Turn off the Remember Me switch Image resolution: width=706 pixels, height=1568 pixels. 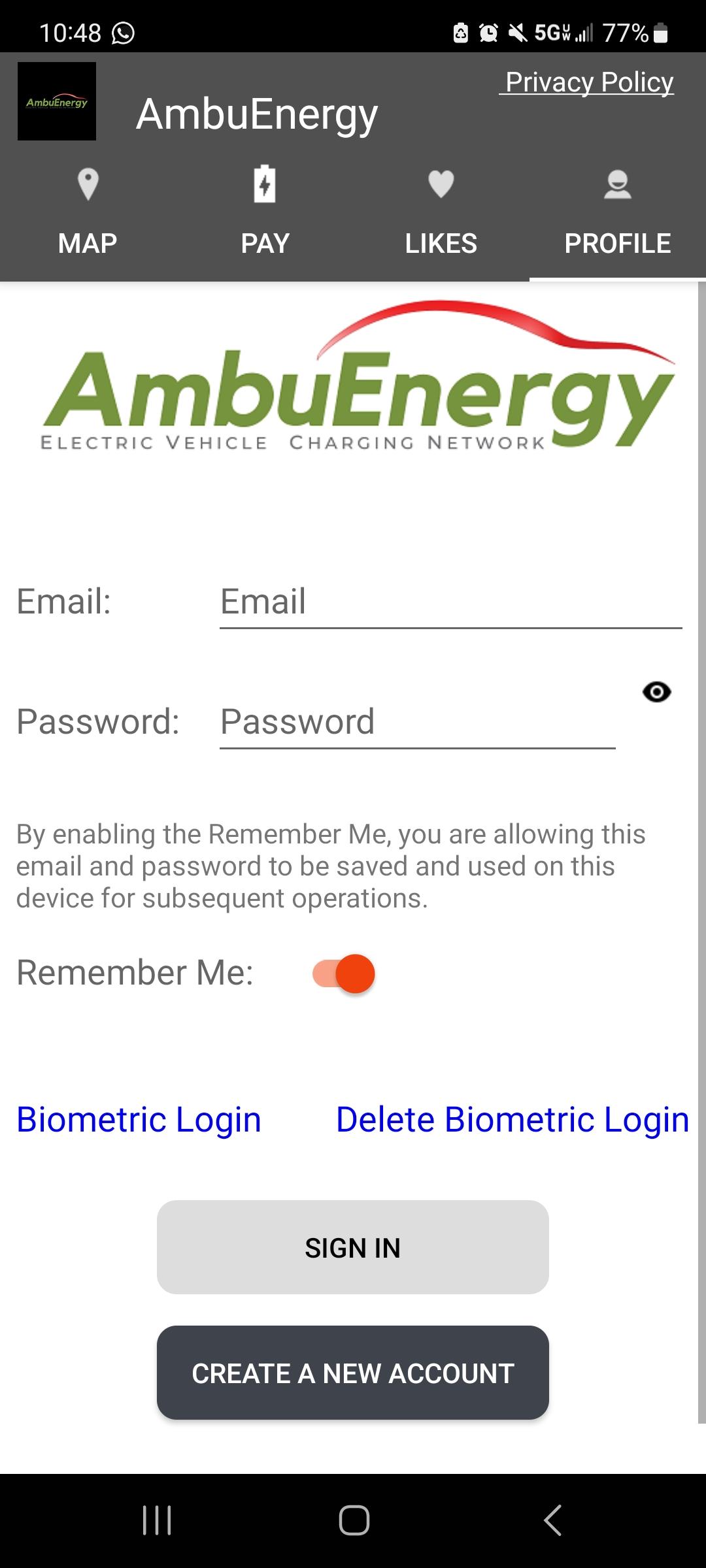point(344,973)
